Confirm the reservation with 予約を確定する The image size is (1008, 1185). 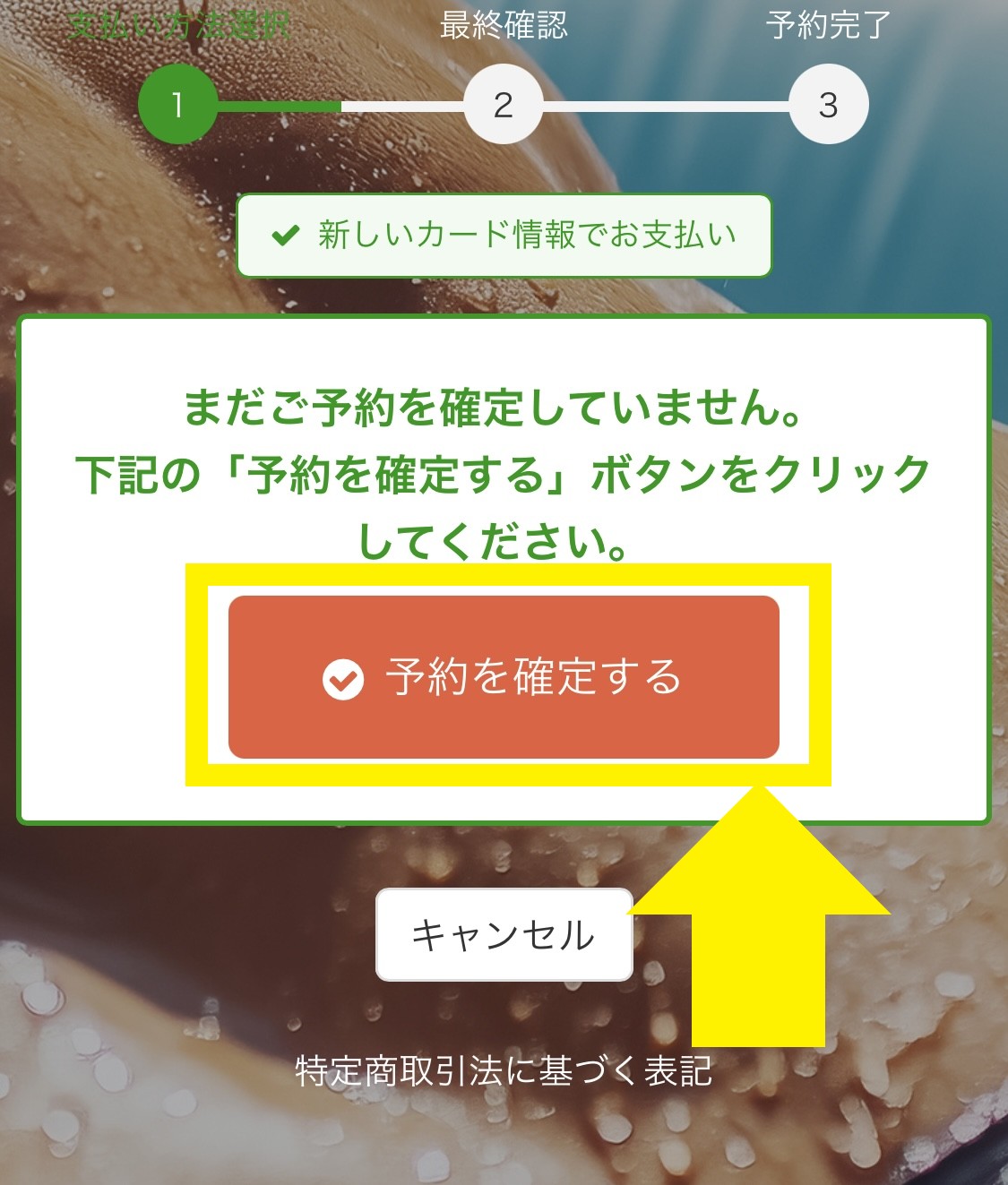coord(504,677)
